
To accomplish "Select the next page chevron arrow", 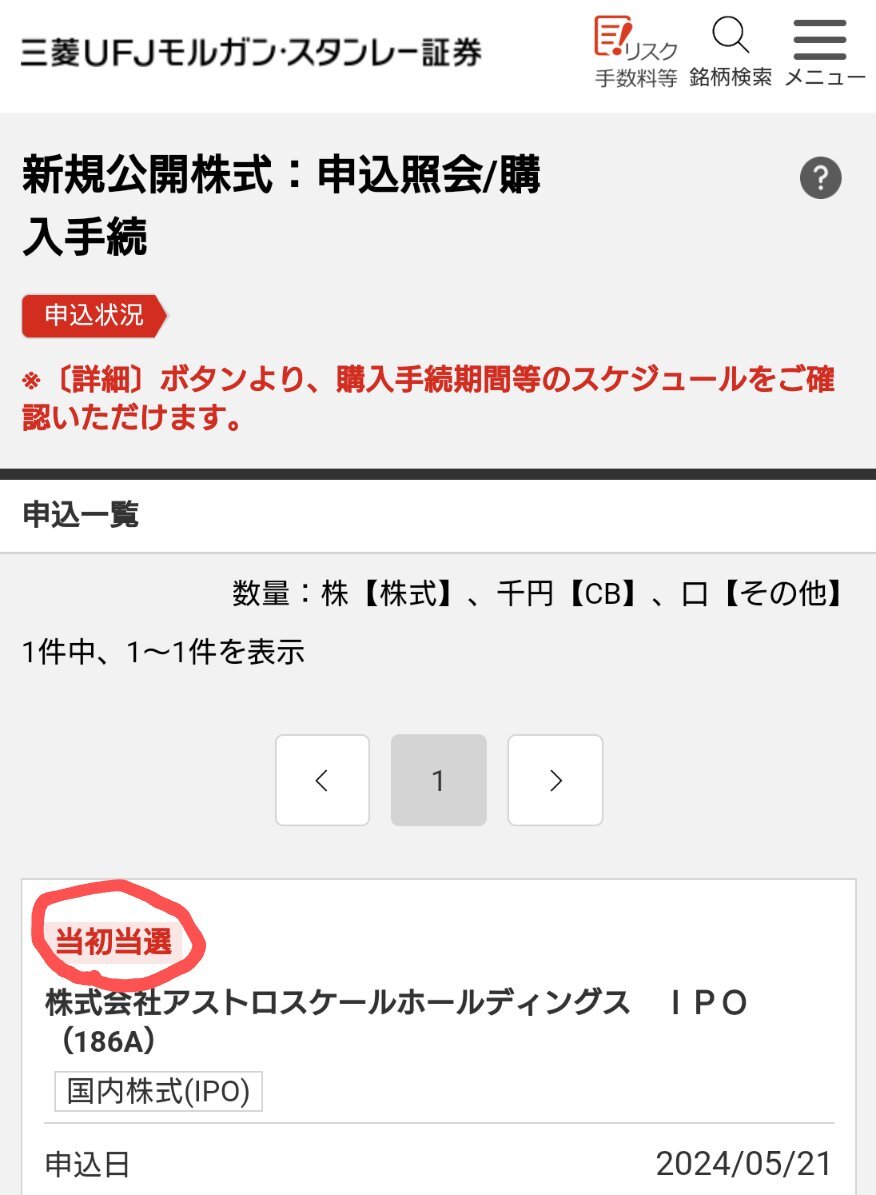I will pyautogui.click(x=555, y=780).
